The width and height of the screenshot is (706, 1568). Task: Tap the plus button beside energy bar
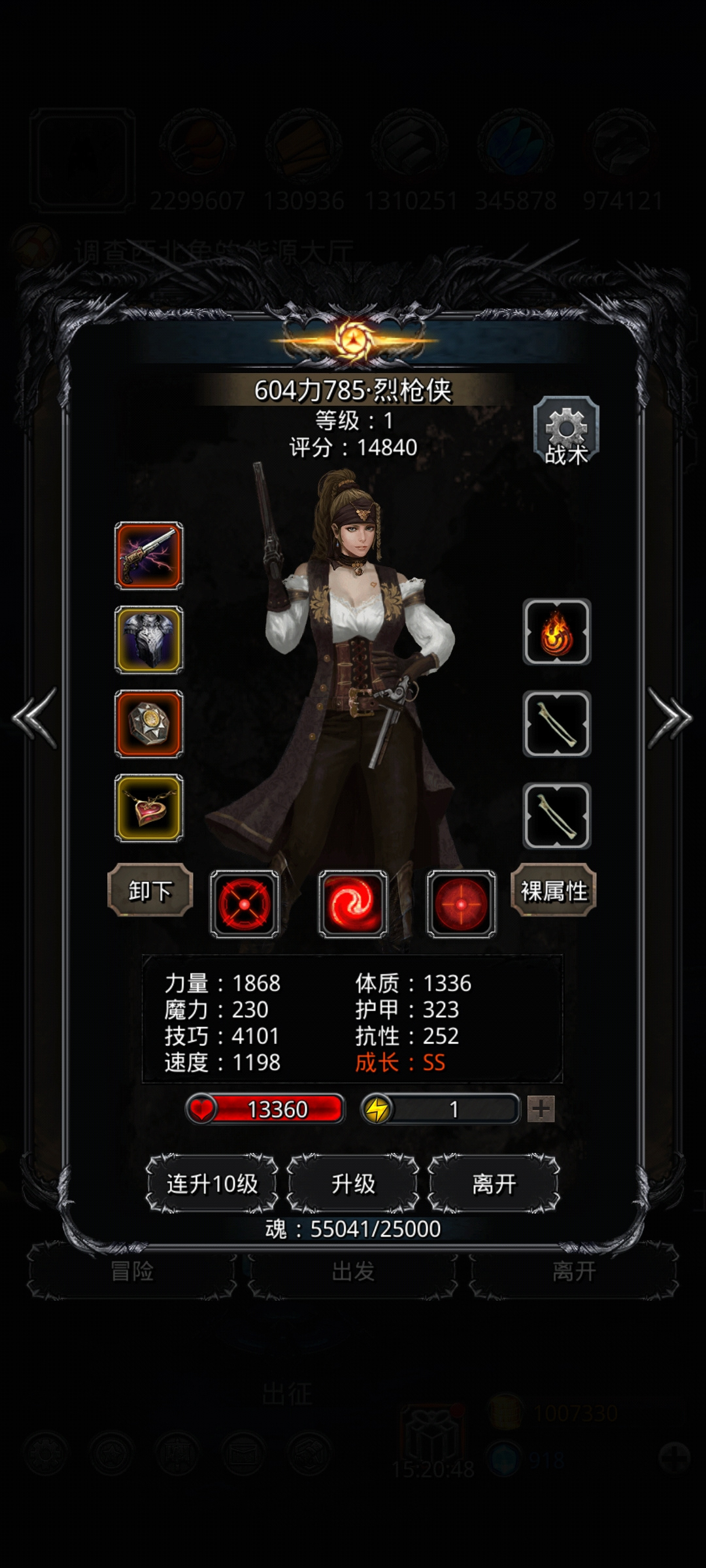click(x=541, y=1109)
